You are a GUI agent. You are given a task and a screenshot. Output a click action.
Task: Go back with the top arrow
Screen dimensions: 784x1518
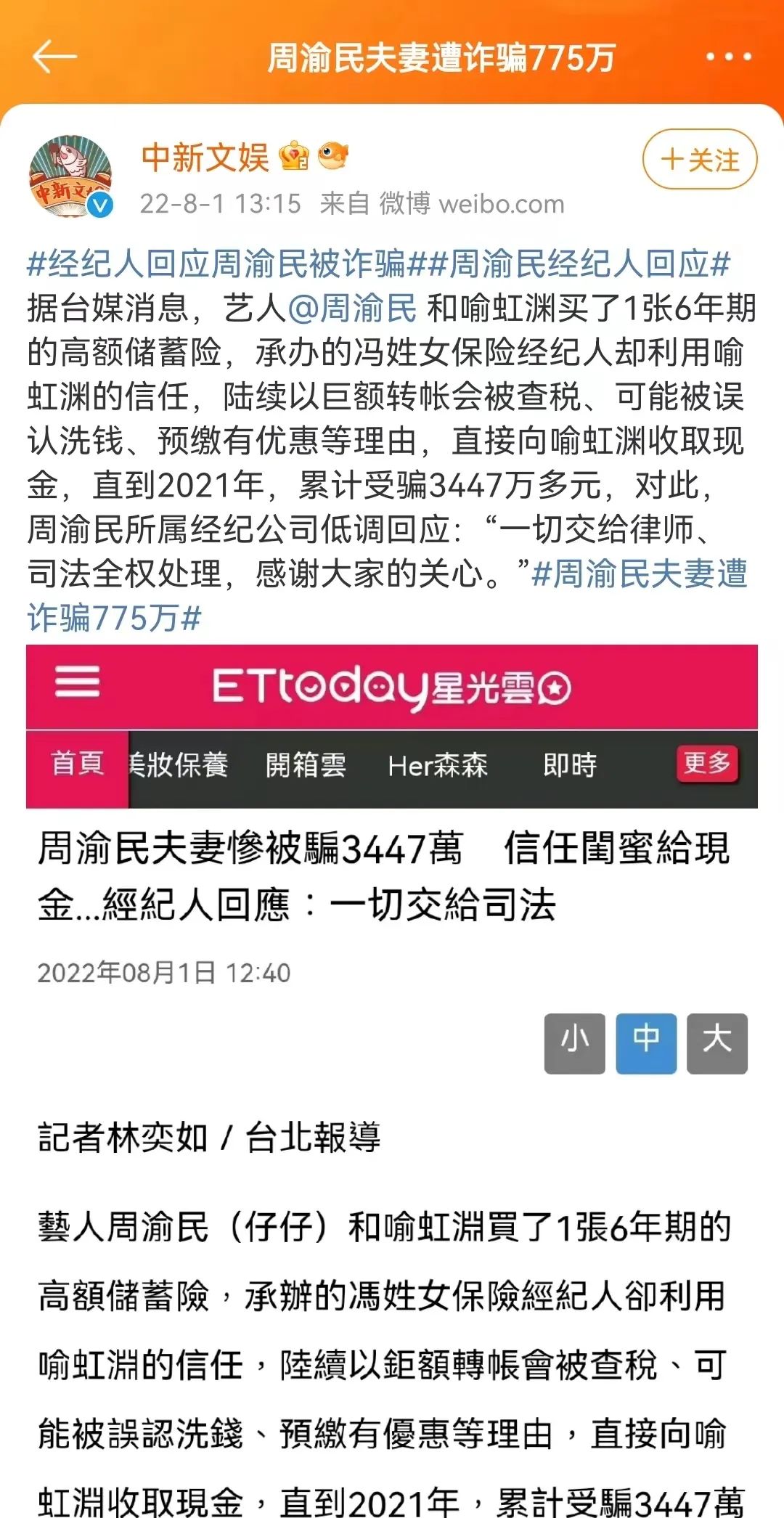coord(54,57)
